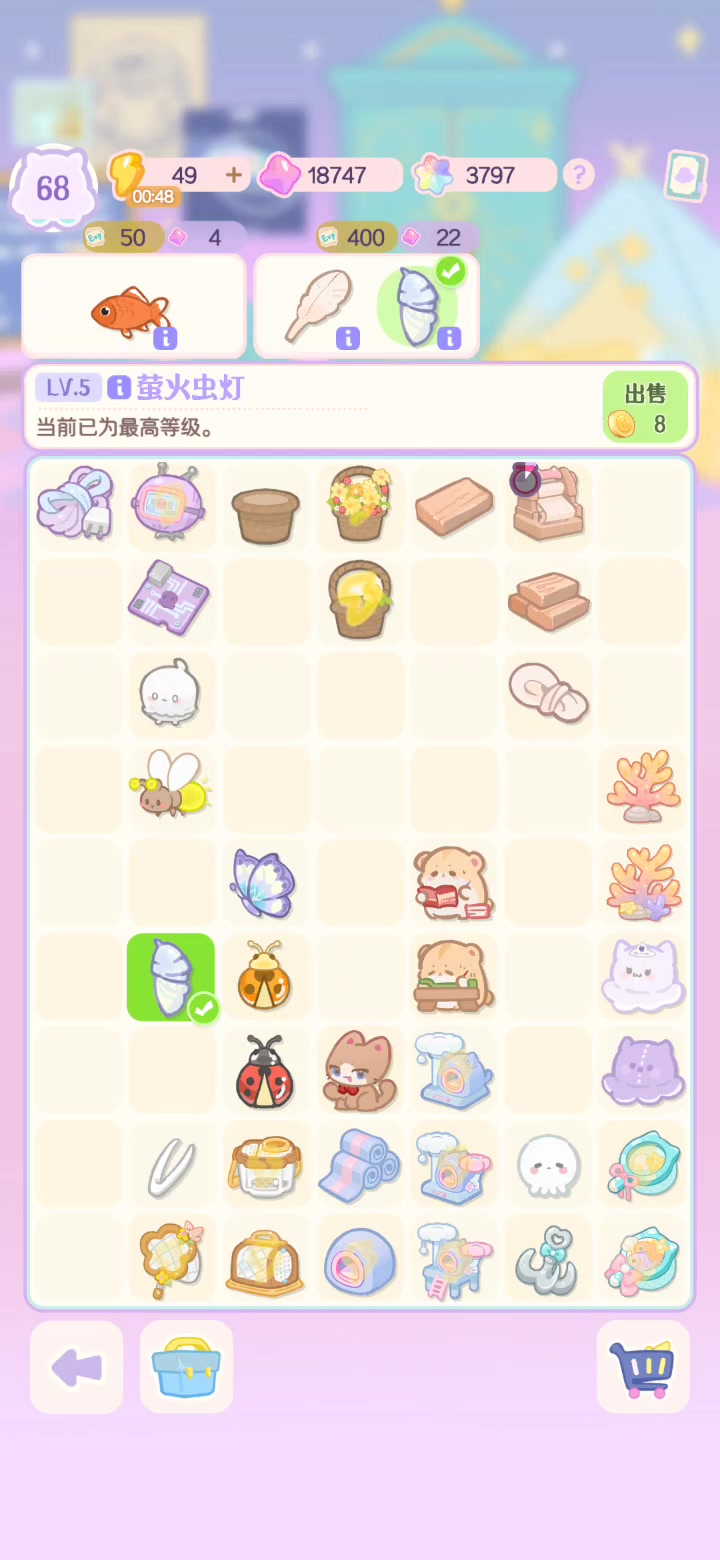View details of the 萤火虫灯 item
The image size is (720, 1560).
tap(120, 387)
